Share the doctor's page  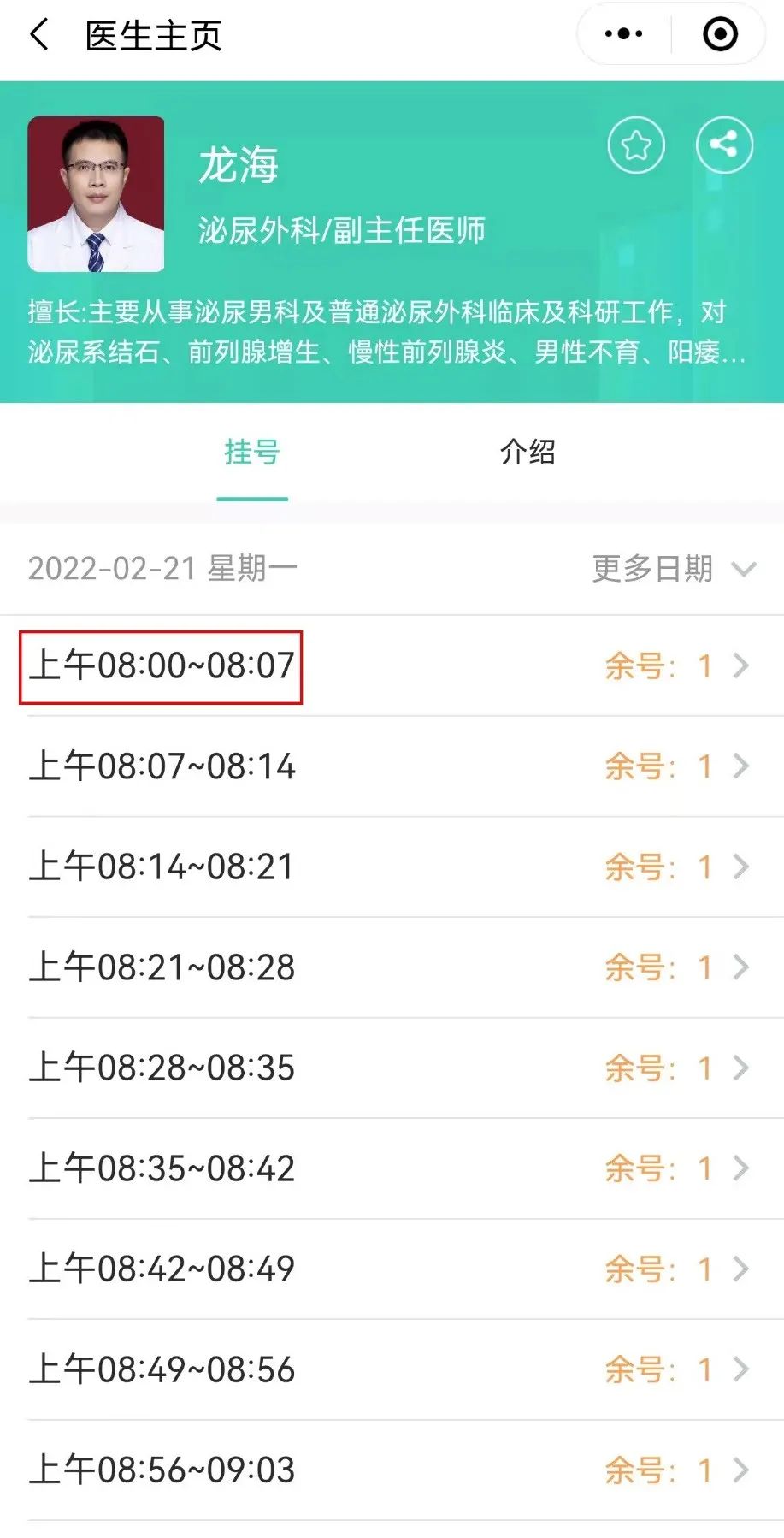click(x=724, y=144)
